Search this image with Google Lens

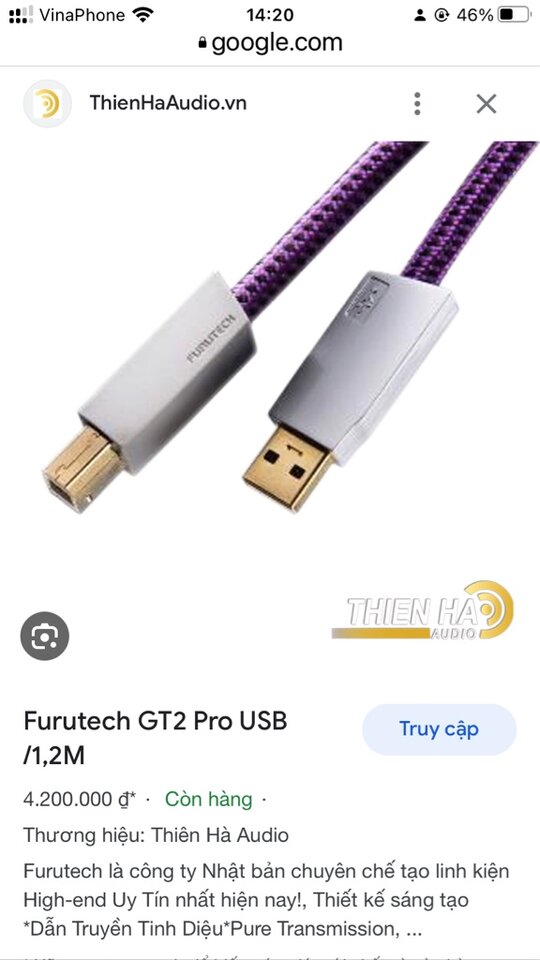point(45,636)
